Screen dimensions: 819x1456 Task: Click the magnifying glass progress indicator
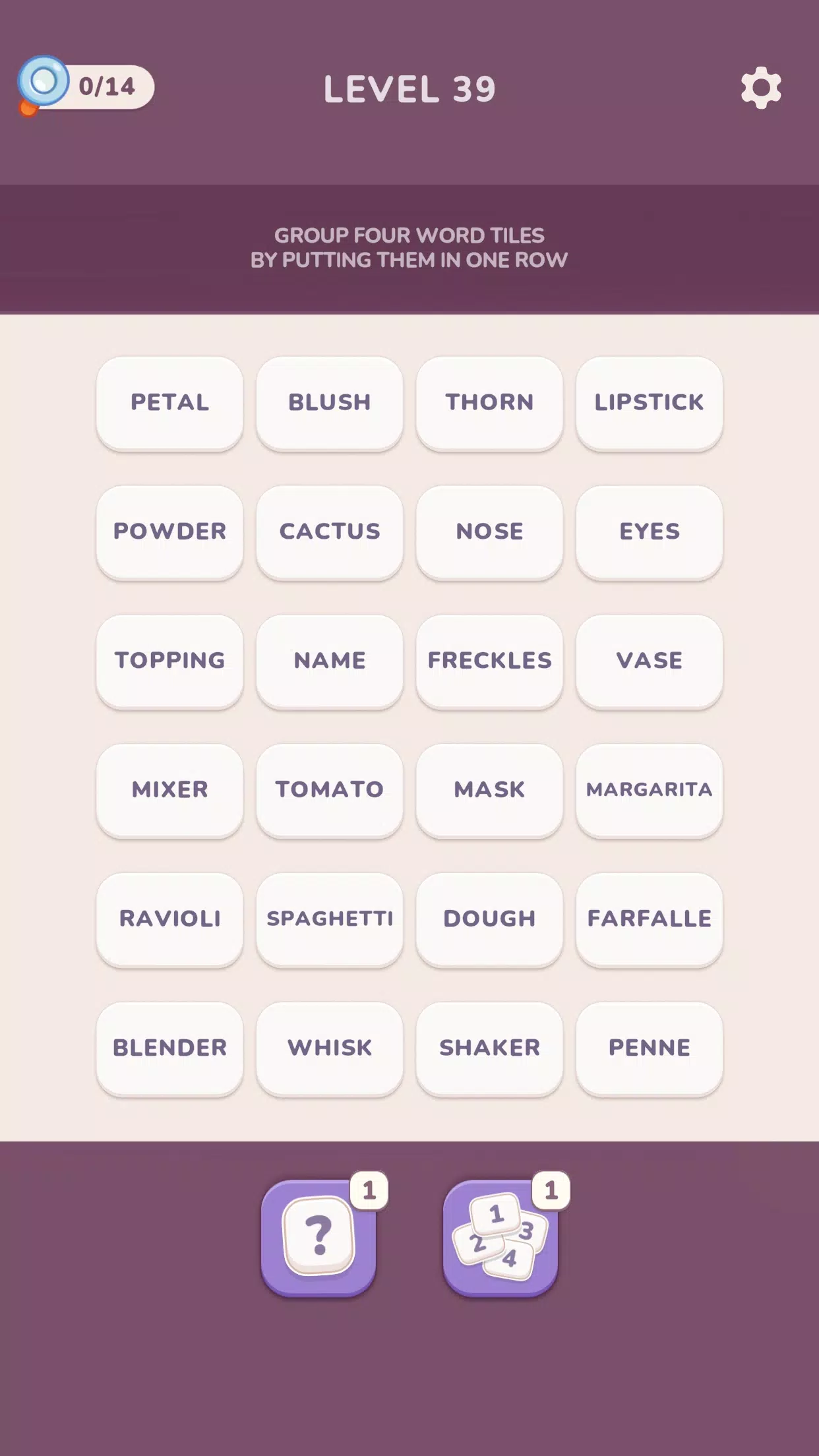45,84
